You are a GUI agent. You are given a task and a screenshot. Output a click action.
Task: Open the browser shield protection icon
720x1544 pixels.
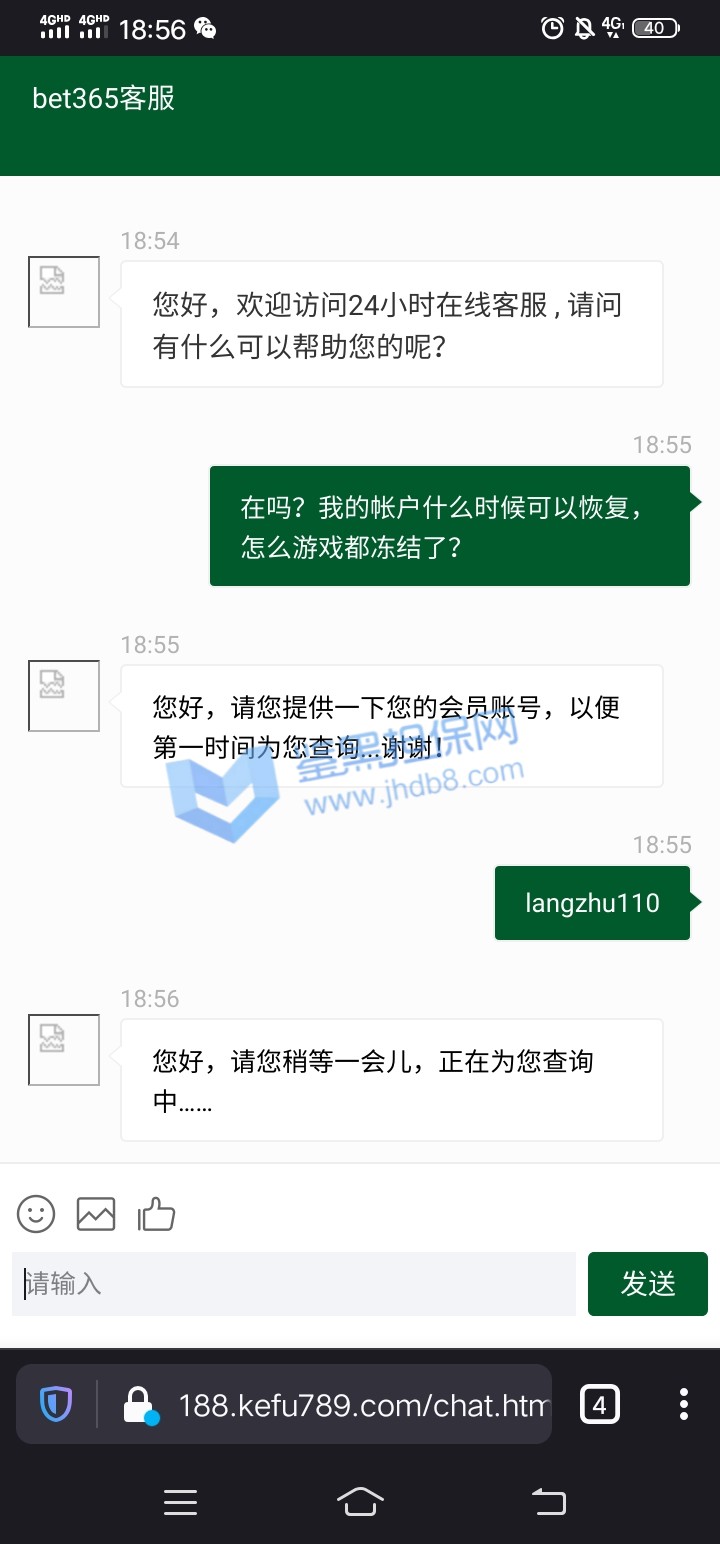tap(56, 1405)
